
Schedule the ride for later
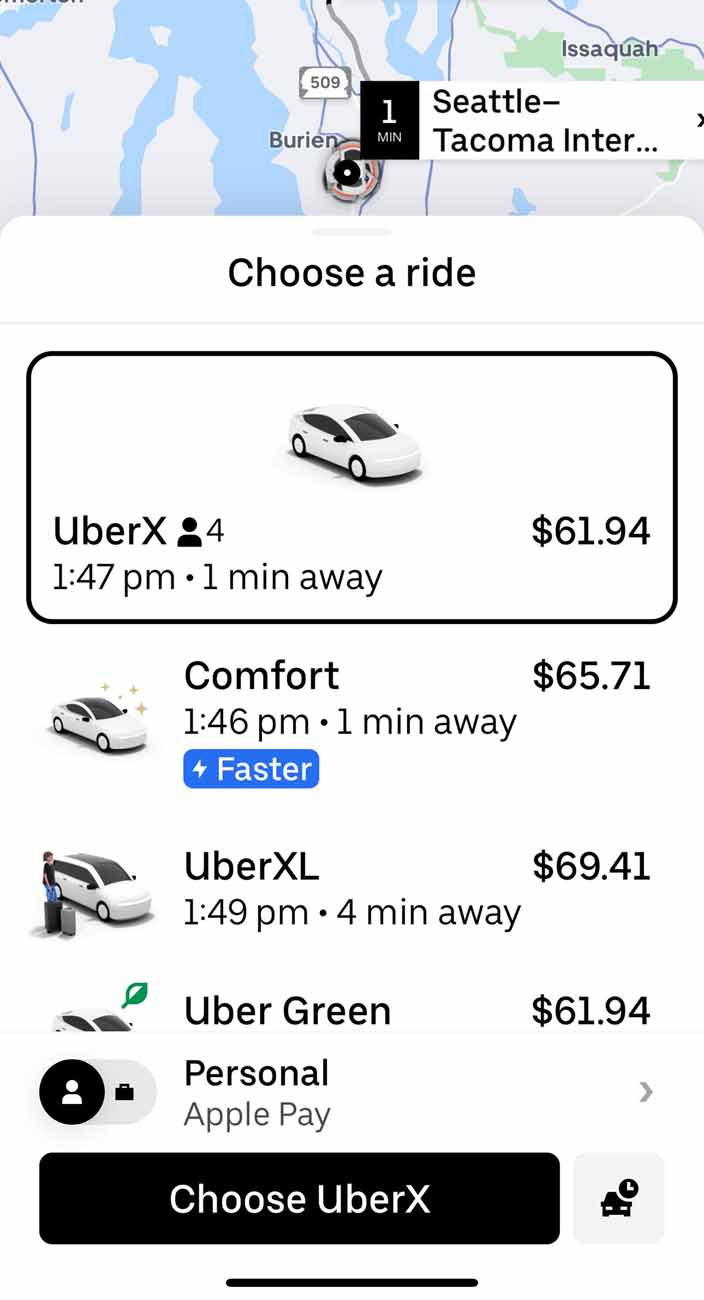[618, 1198]
